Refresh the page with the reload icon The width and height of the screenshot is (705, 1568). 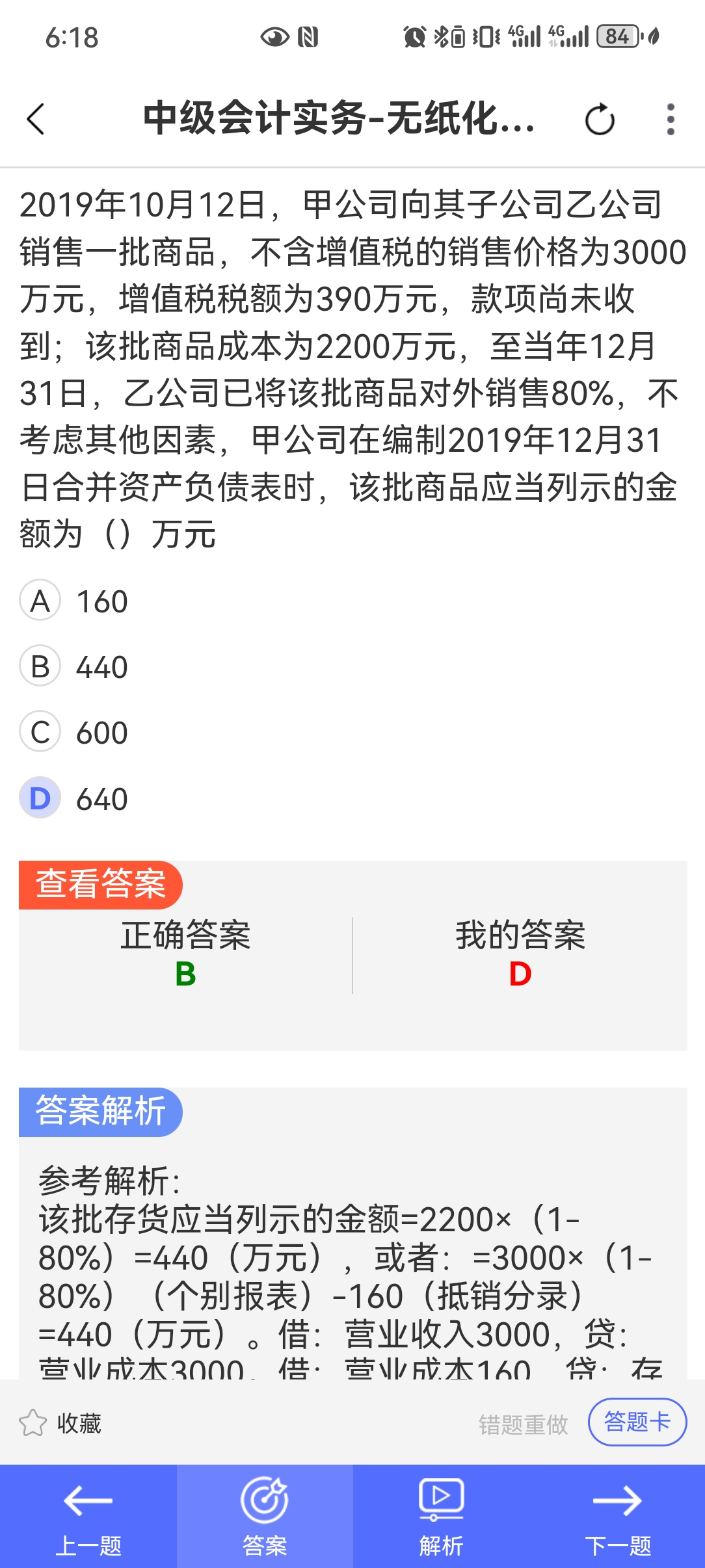point(600,120)
